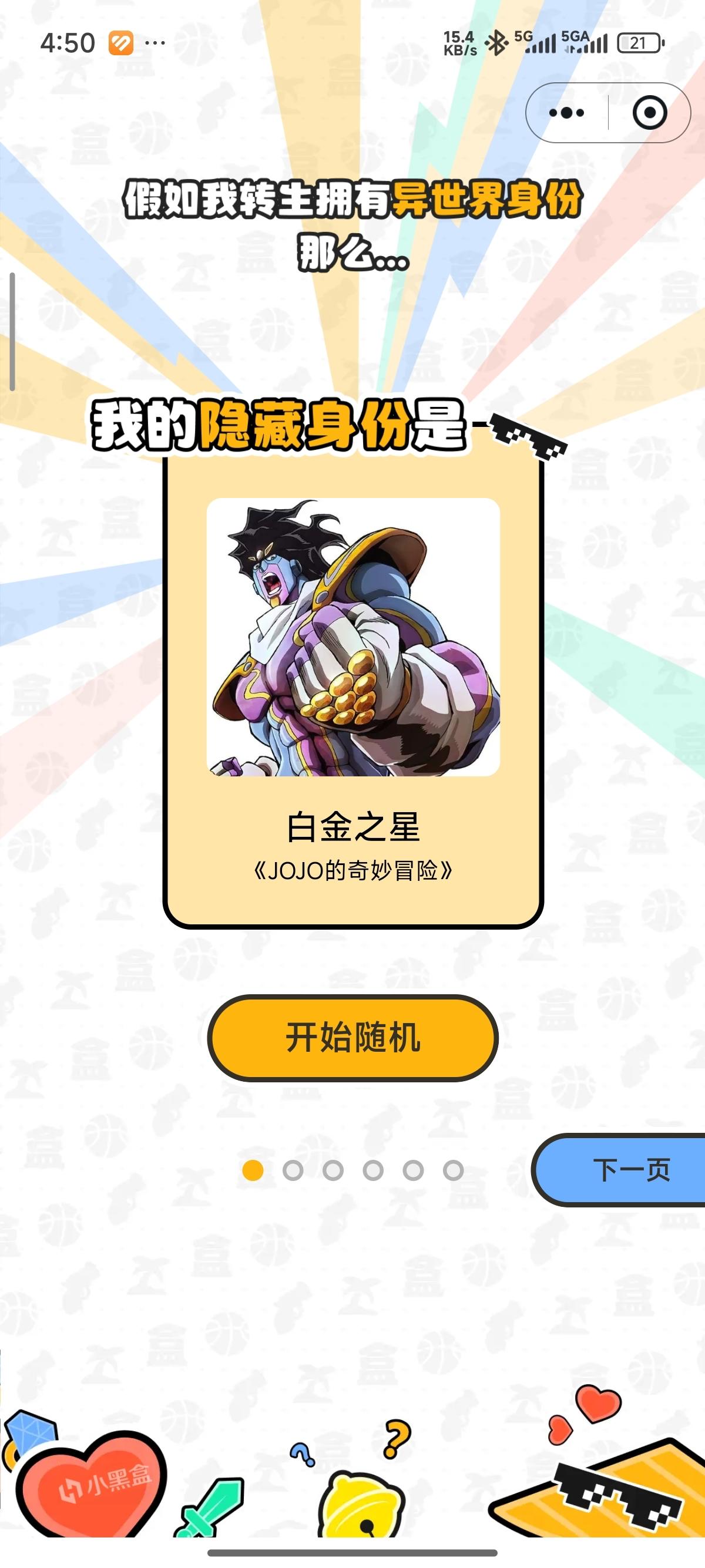Close the mini program with the circle button
Screen dimensions: 705x1568
point(650,113)
